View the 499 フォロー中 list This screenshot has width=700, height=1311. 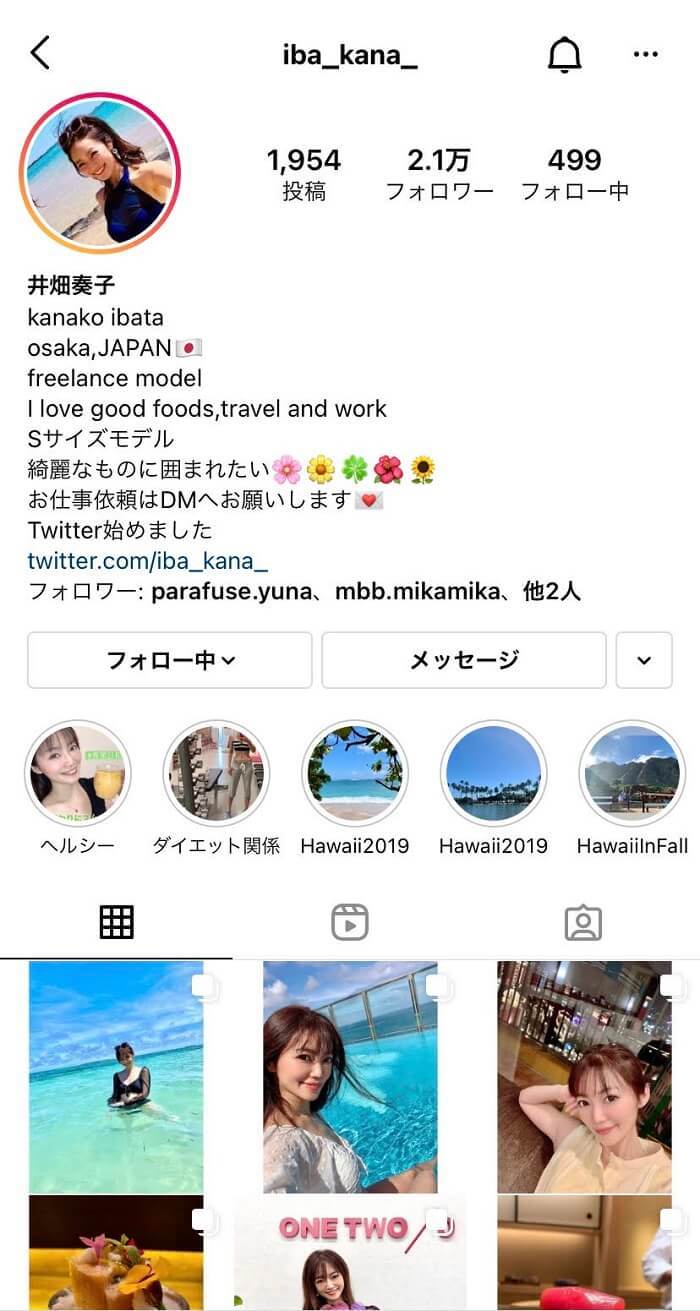574,174
